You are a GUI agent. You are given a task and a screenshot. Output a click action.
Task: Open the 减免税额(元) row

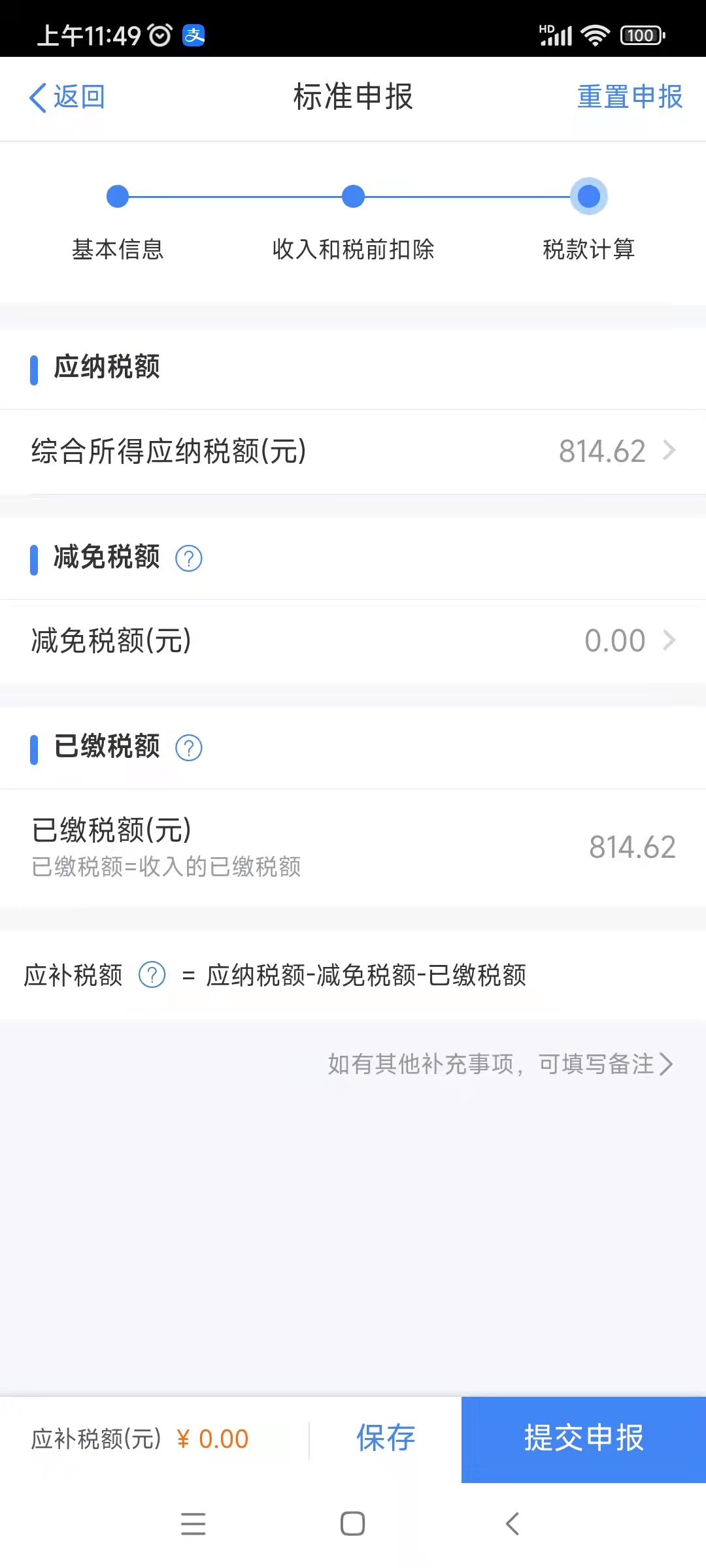point(353,641)
